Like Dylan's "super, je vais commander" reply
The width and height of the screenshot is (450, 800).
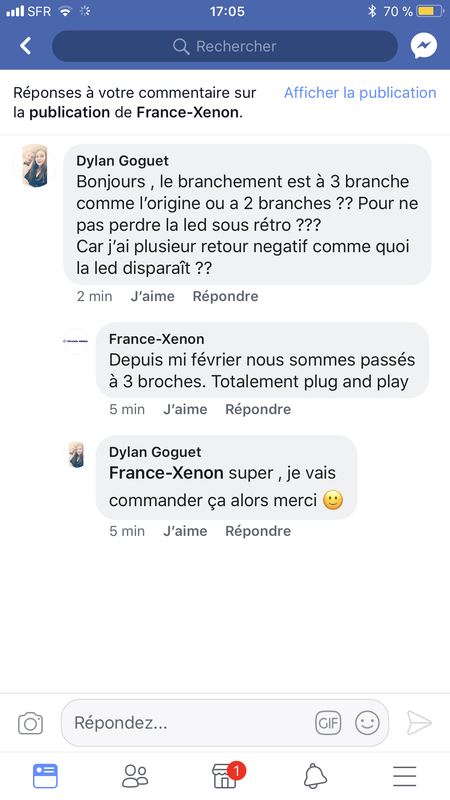tap(185, 531)
